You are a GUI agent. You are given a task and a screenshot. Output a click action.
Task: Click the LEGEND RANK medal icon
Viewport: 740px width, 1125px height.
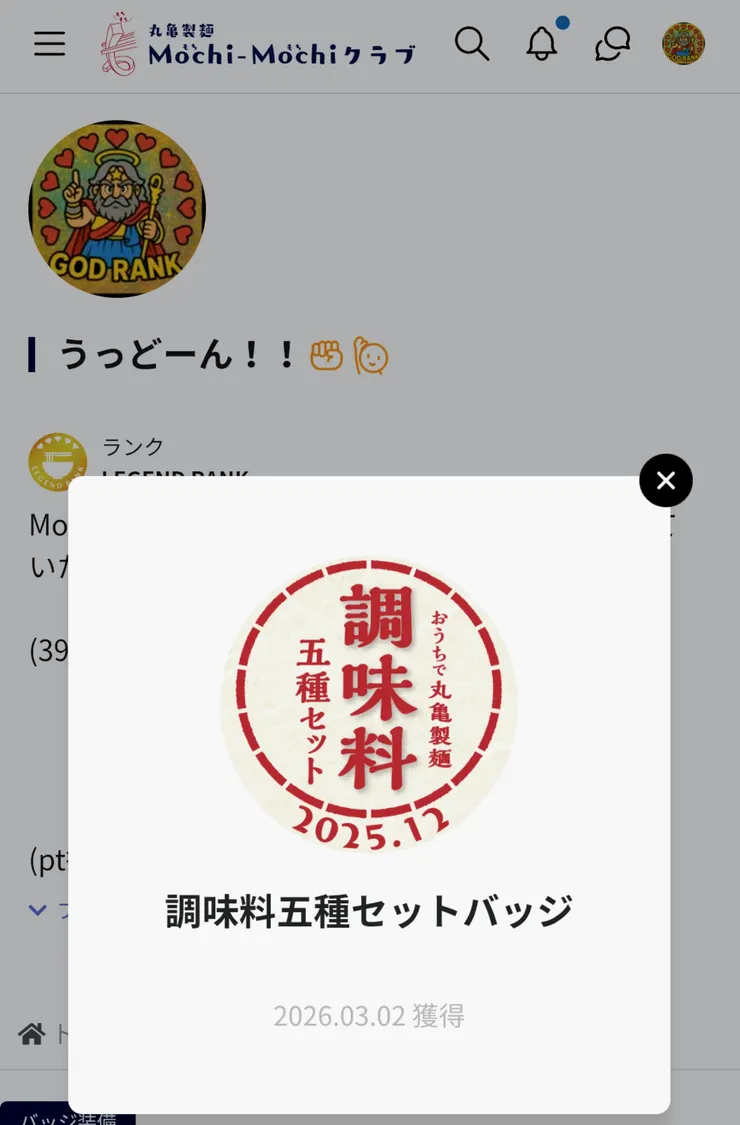57,461
